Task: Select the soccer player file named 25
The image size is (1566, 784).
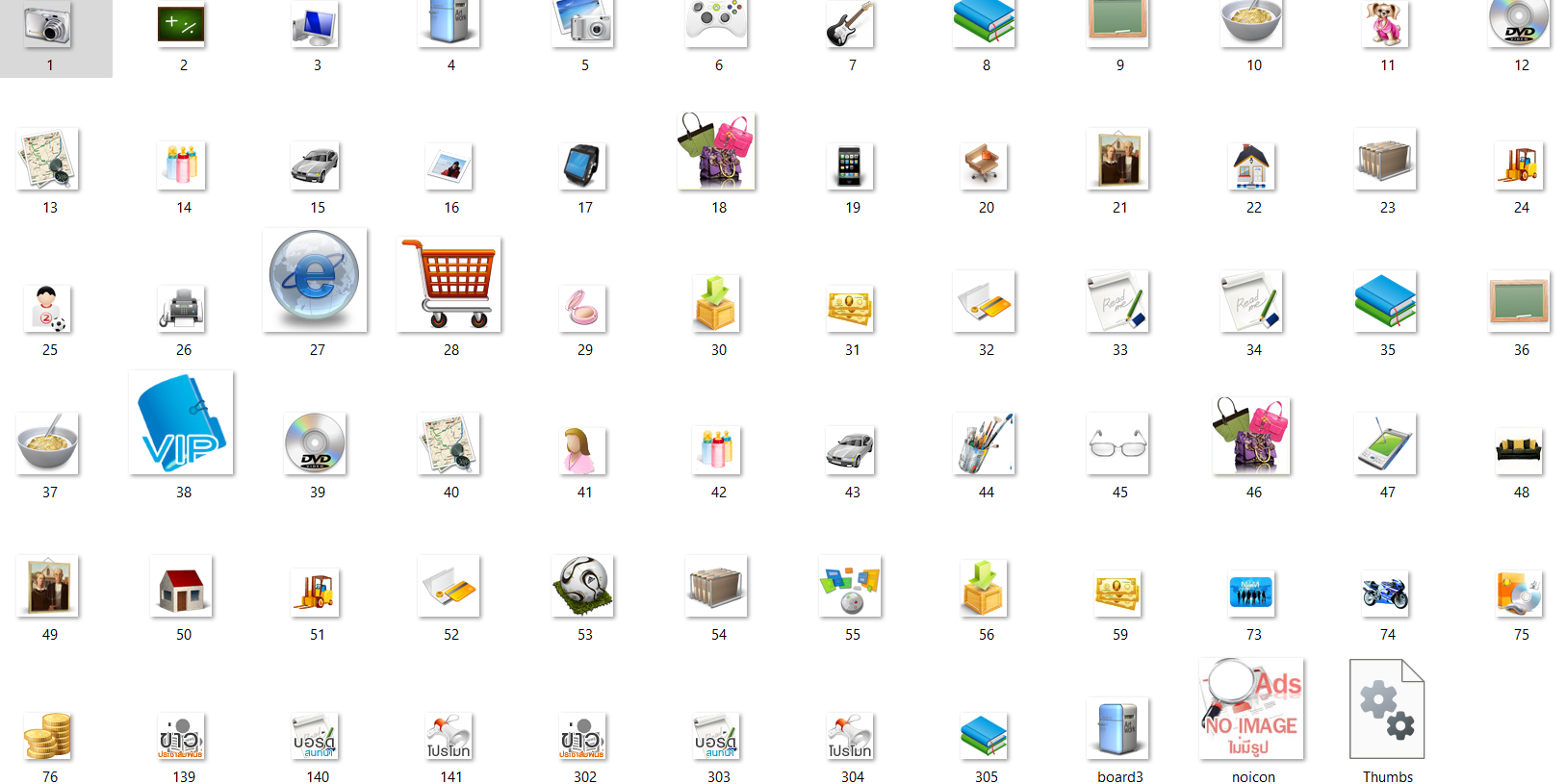Action: tap(48, 309)
